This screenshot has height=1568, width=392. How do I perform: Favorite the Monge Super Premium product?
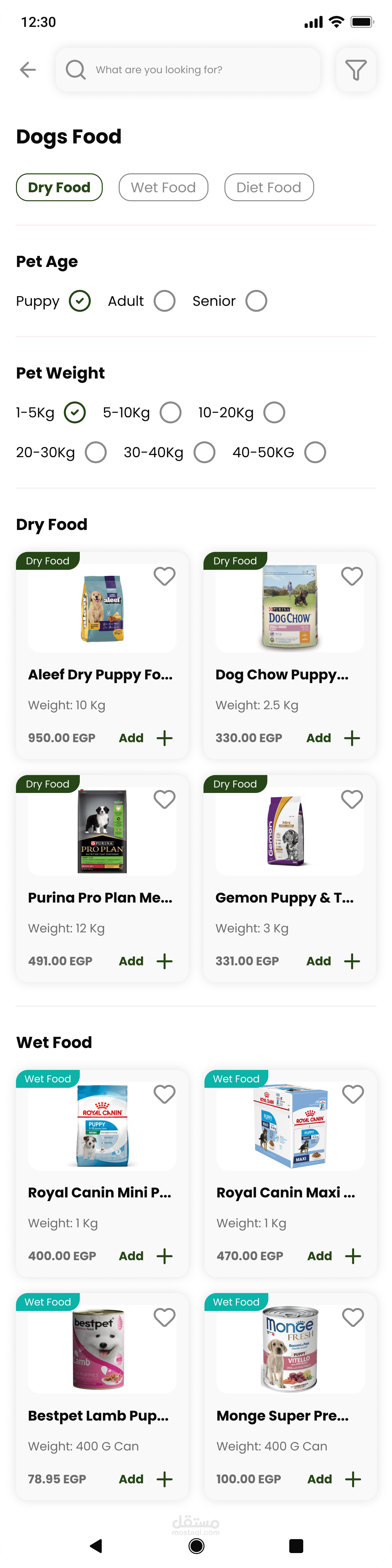tap(353, 1317)
